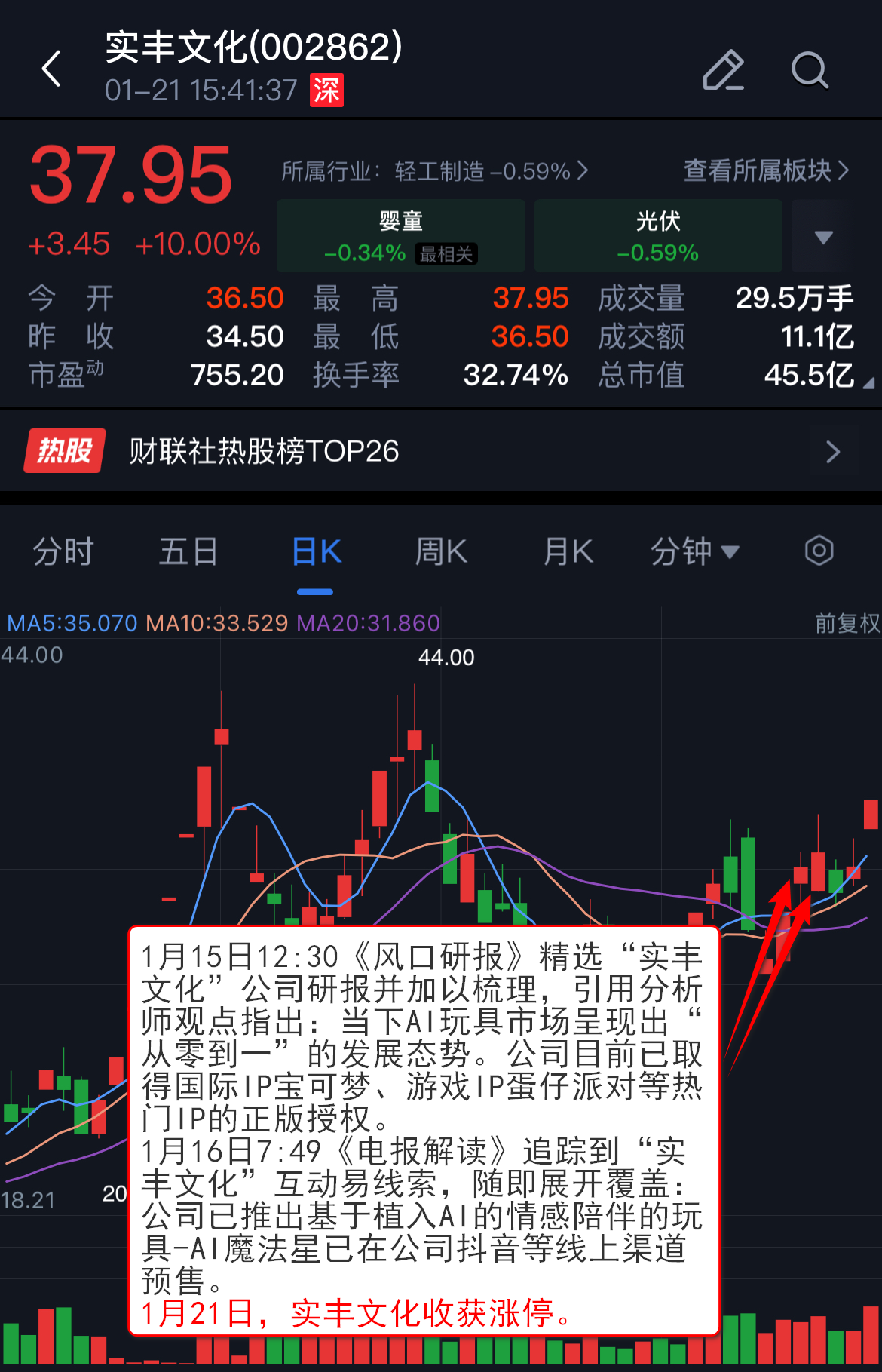Open the 光伏 sector chip
The image size is (882, 1372).
tap(657, 235)
